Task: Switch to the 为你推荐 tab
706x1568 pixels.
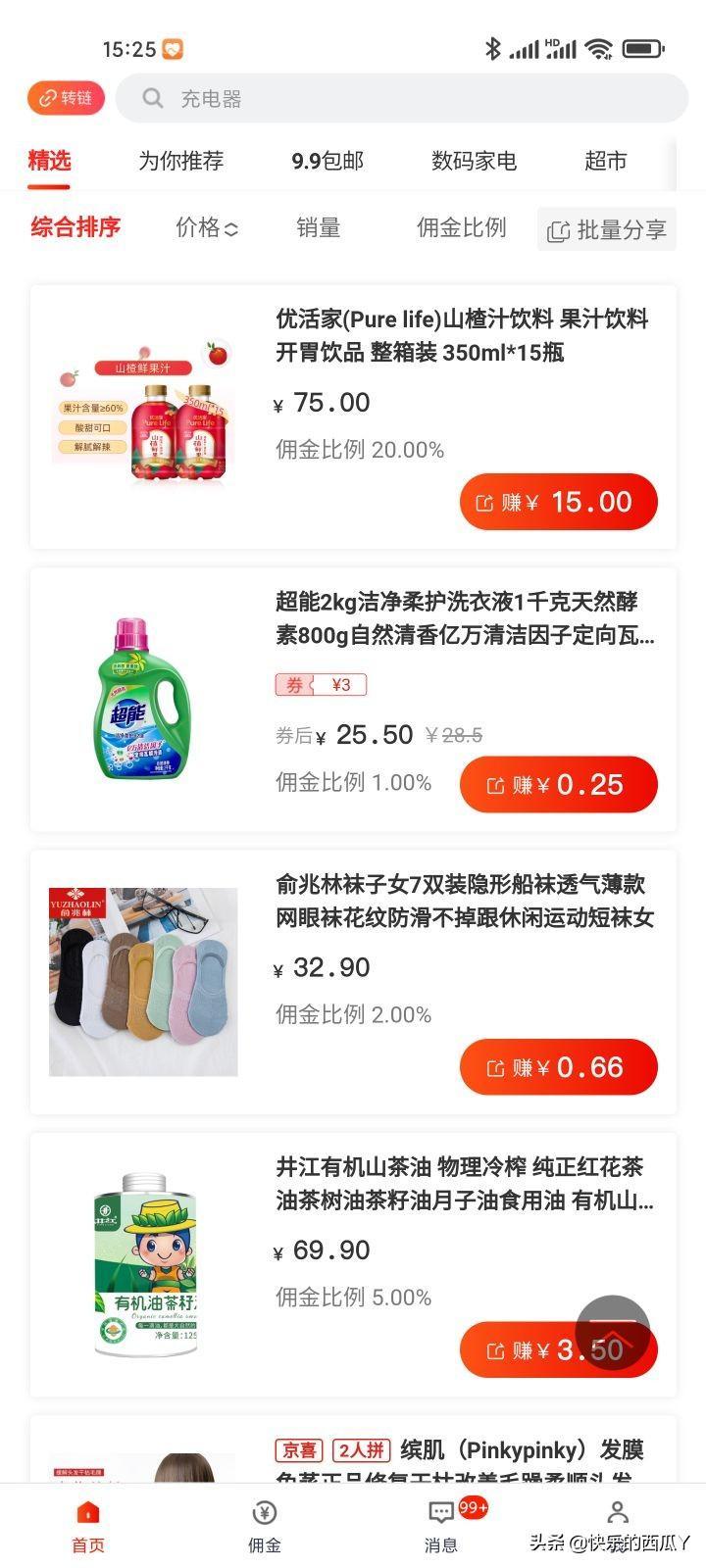Action: (x=181, y=161)
